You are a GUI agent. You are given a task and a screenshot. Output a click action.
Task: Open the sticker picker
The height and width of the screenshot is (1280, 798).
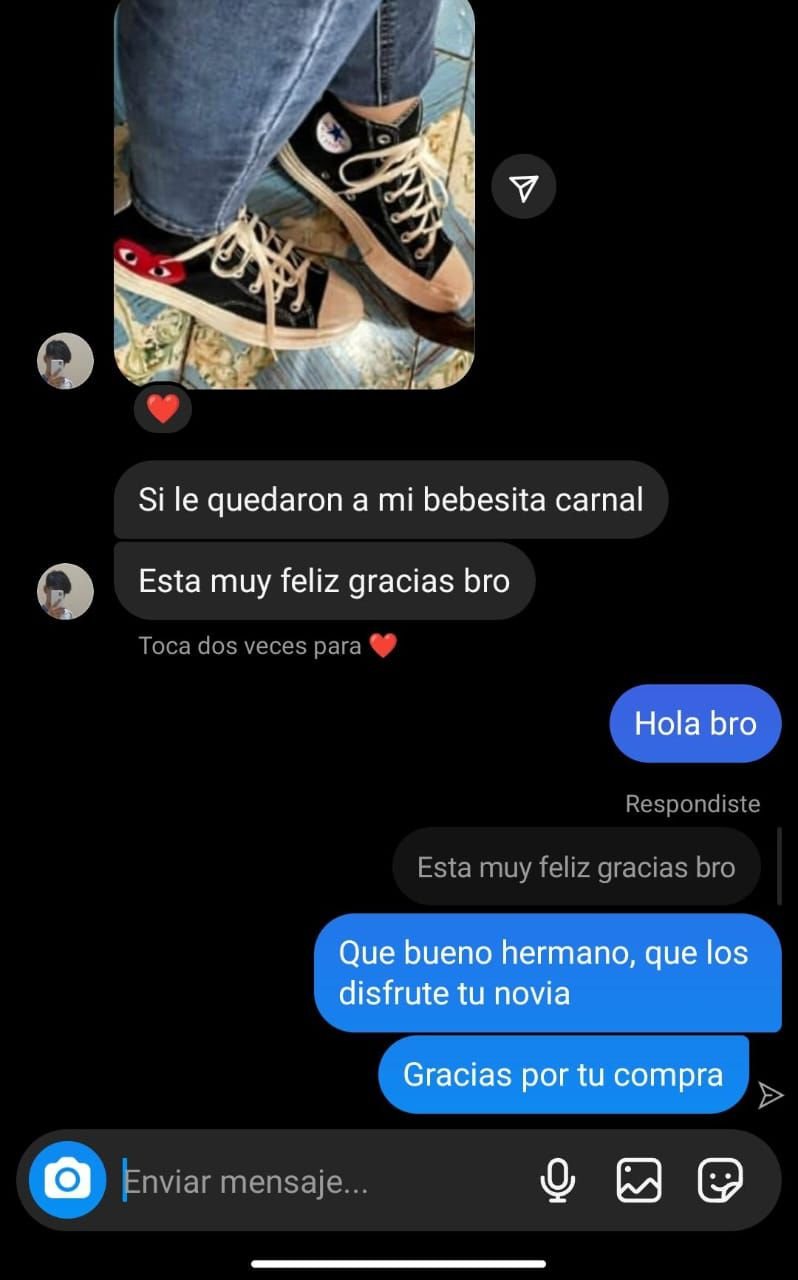click(719, 1180)
